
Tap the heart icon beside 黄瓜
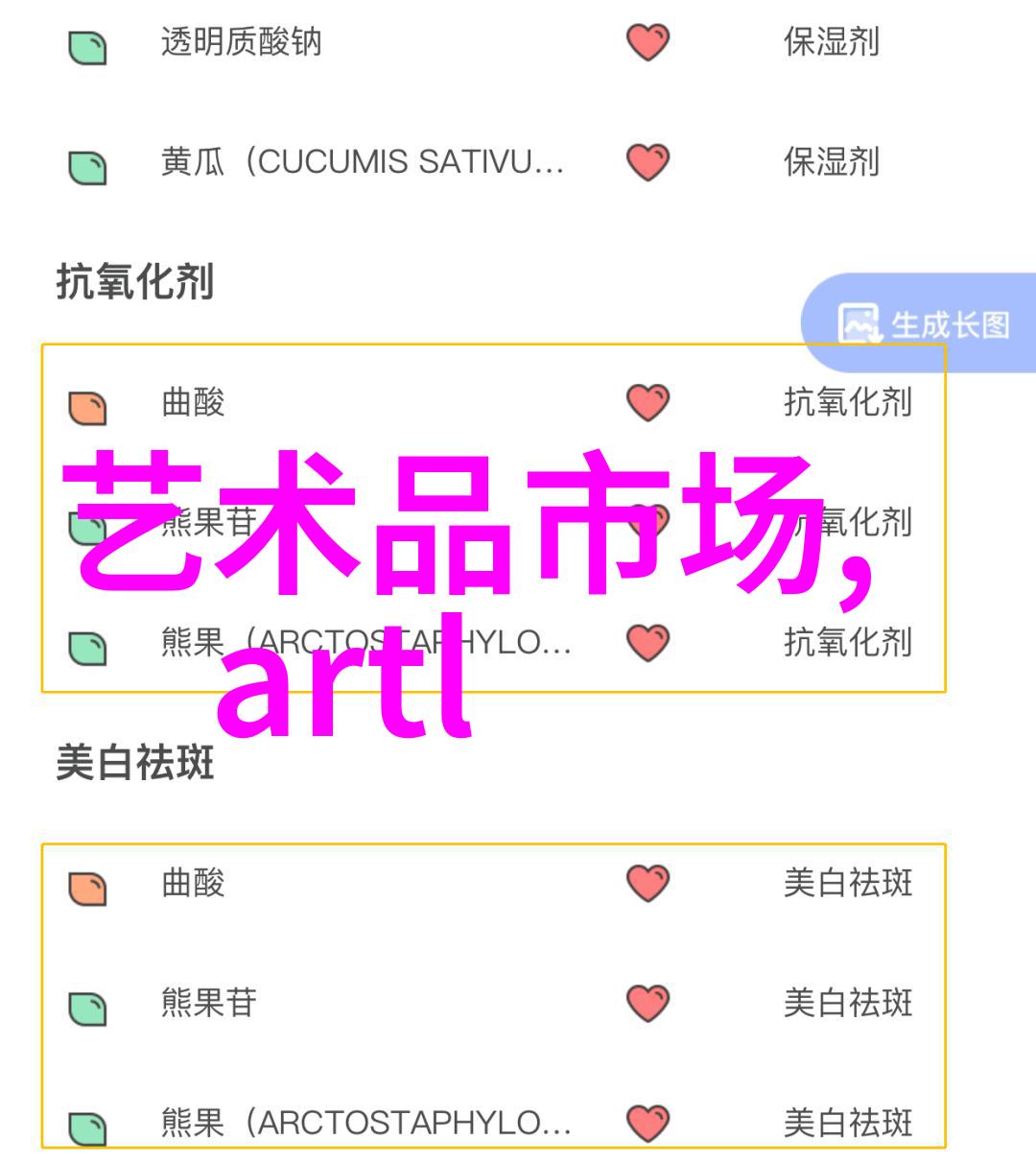[x=647, y=162]
